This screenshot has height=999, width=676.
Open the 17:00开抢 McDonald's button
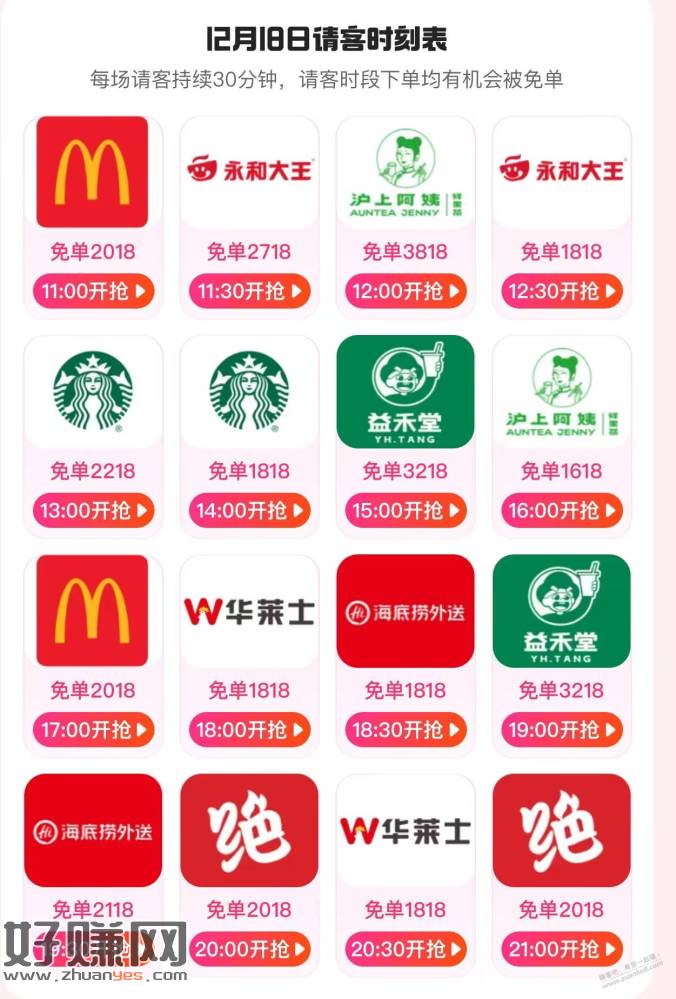pos(93,730)
